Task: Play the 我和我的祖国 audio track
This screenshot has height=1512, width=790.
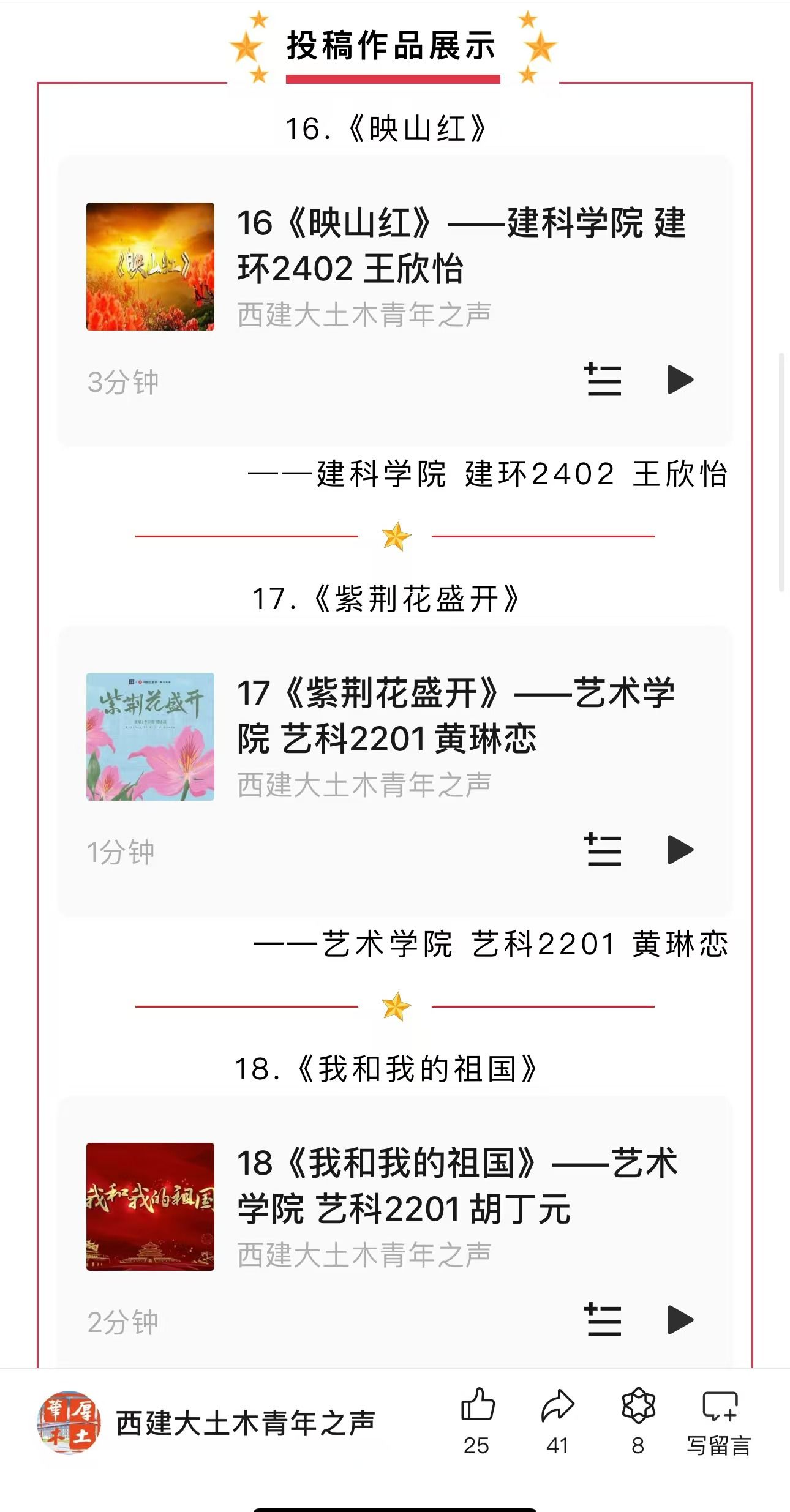Action: click(680, 1319)
